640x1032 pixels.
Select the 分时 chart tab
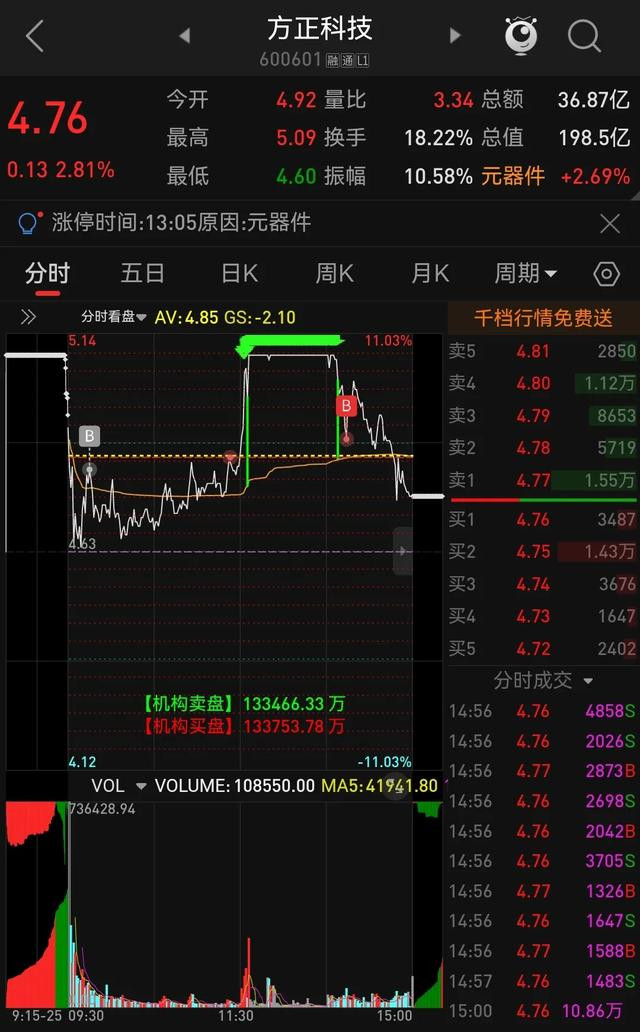(x=47, y=273)
